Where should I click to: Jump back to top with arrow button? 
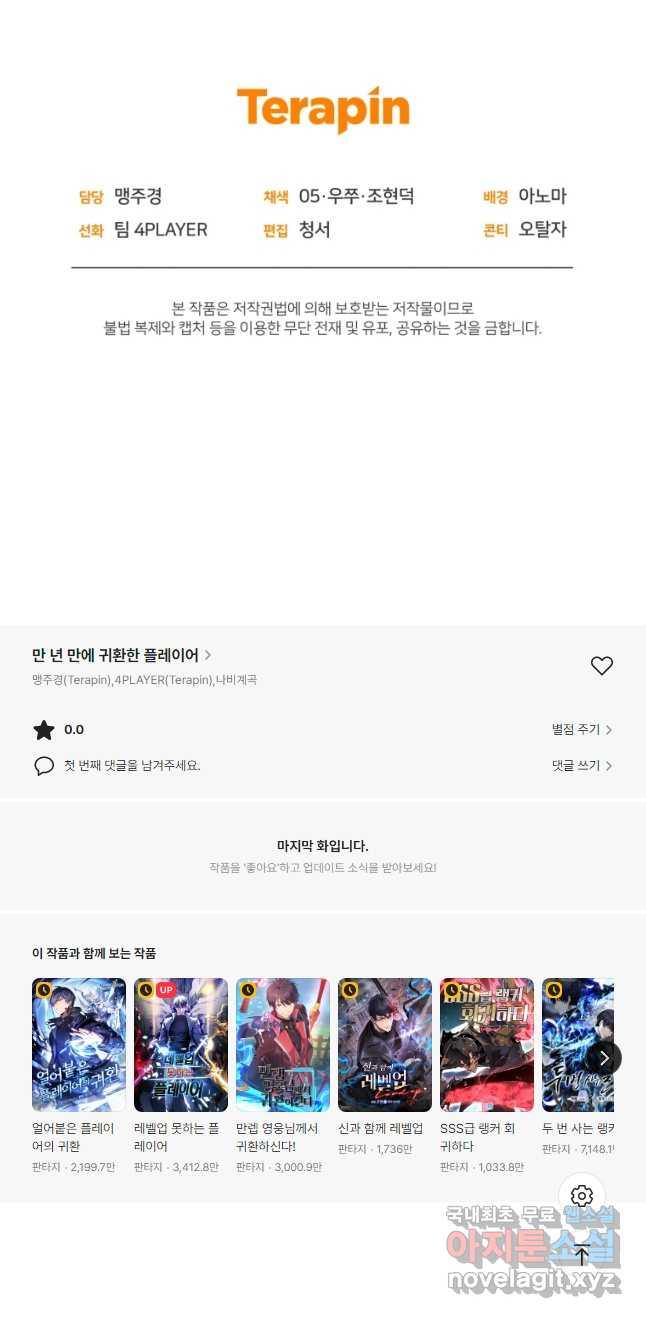pos(582,1255)
